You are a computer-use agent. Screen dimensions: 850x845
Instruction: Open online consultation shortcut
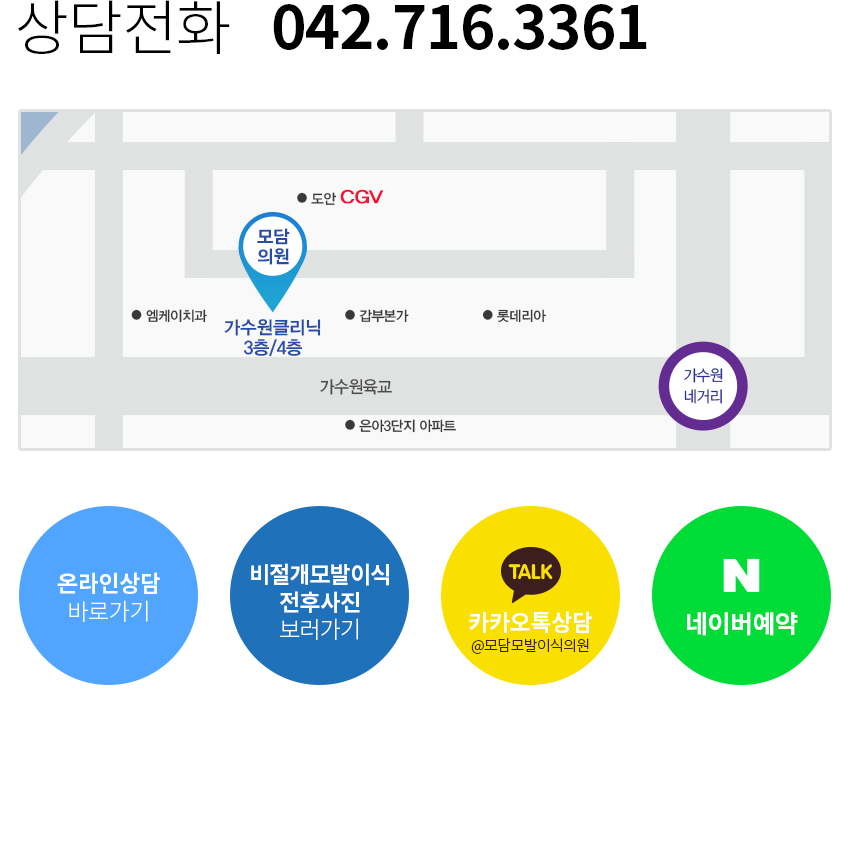point(108,595)
